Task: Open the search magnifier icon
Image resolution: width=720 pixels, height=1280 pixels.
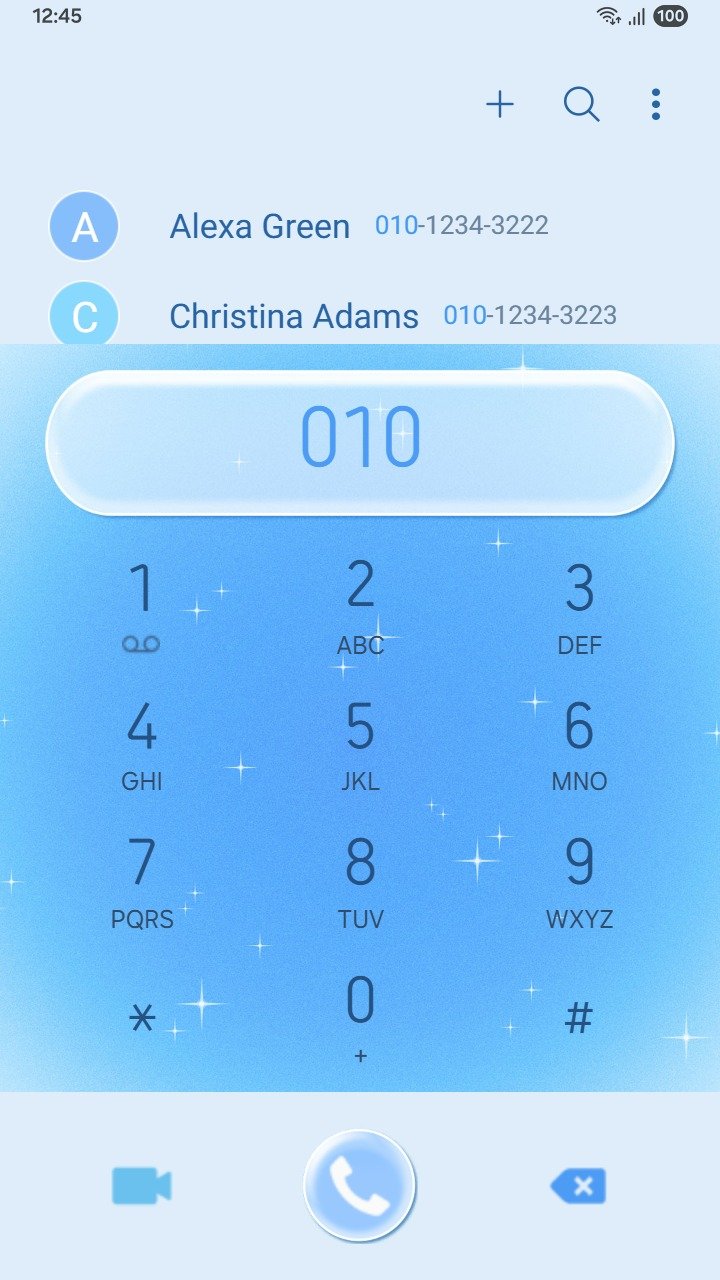Action: point(581,104)
